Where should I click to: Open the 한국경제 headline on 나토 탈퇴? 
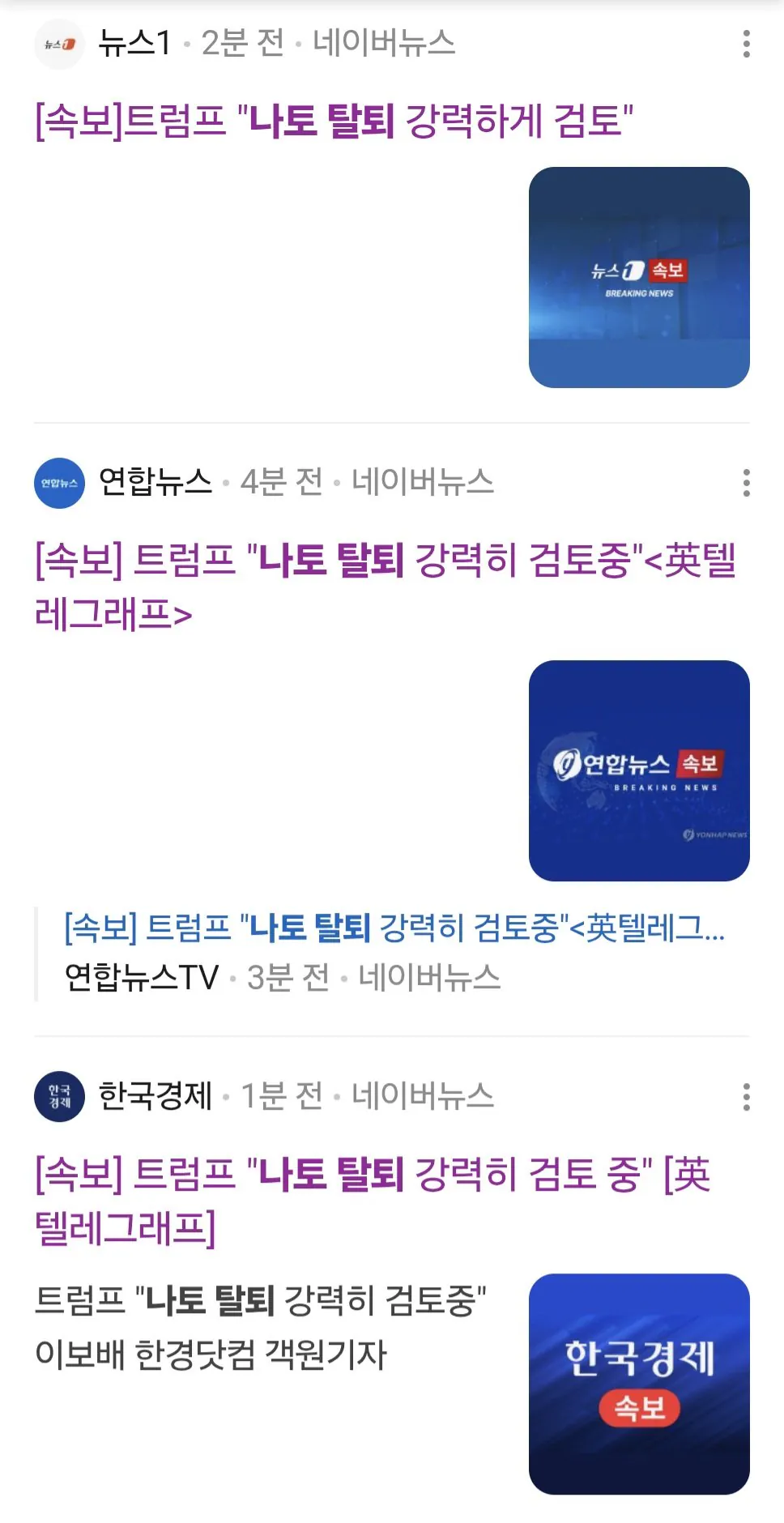(372, 1201)
